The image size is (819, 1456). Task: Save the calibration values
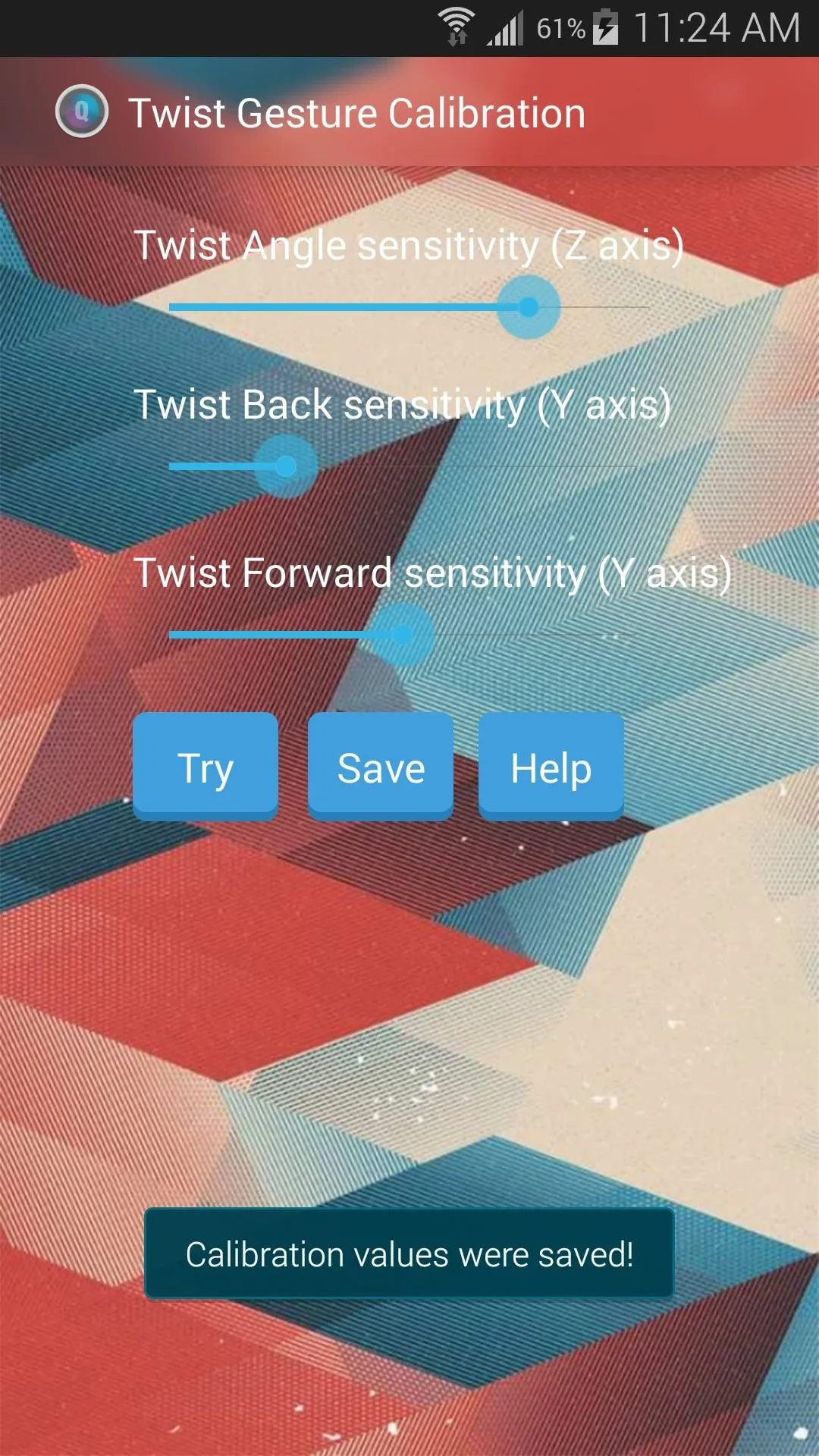[x=381, y=766]
